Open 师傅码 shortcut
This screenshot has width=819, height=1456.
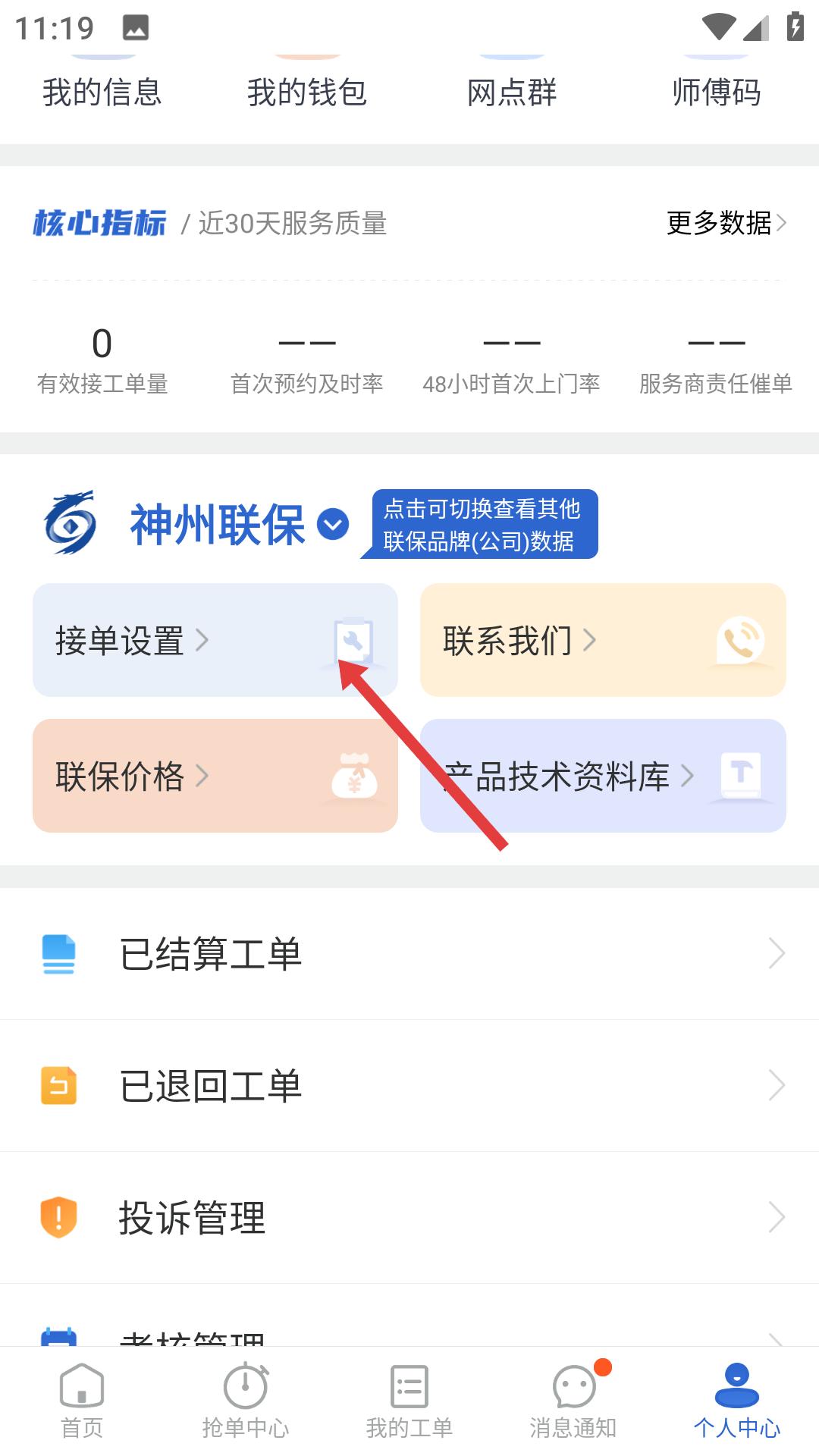(717, 91)
